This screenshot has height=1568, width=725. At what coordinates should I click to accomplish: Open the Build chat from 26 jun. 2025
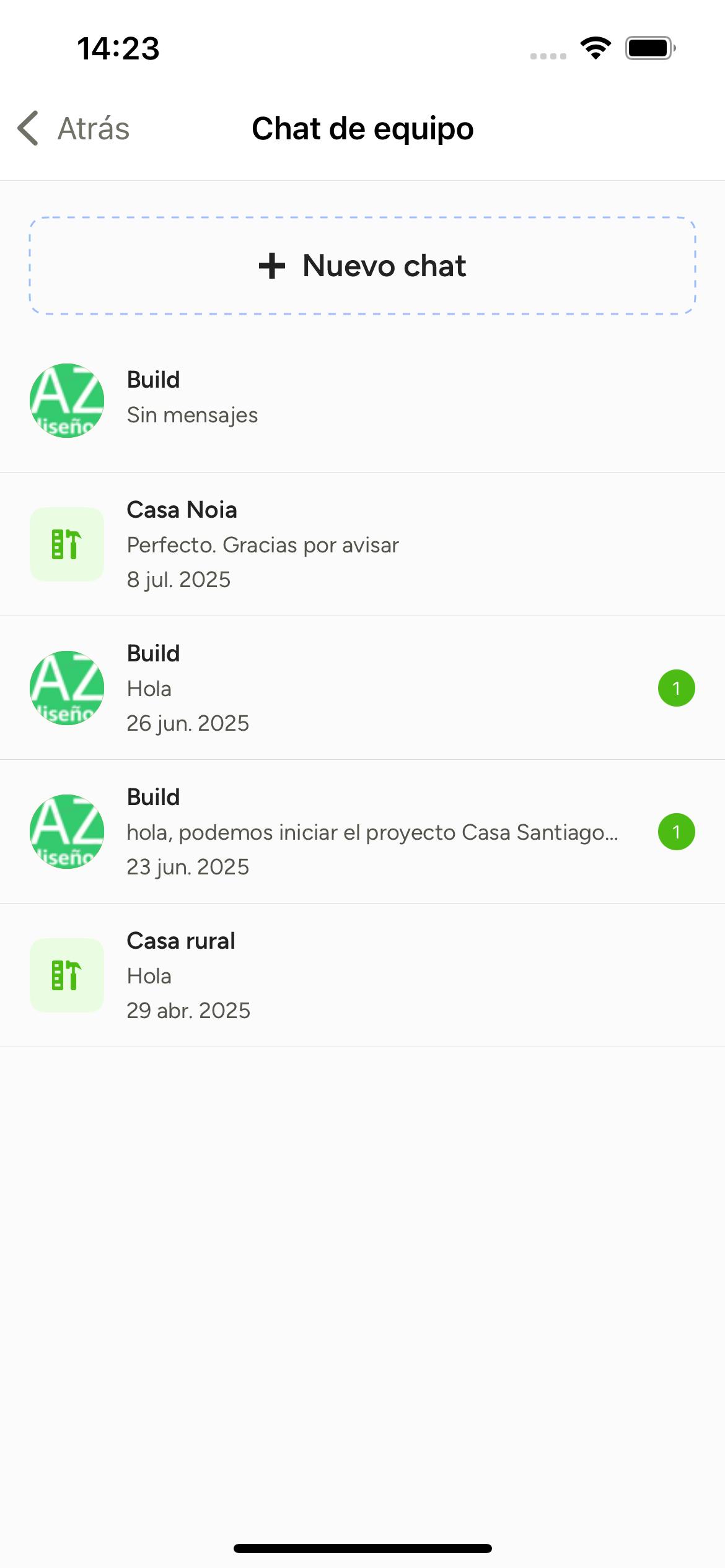click(x=362, y=688)
